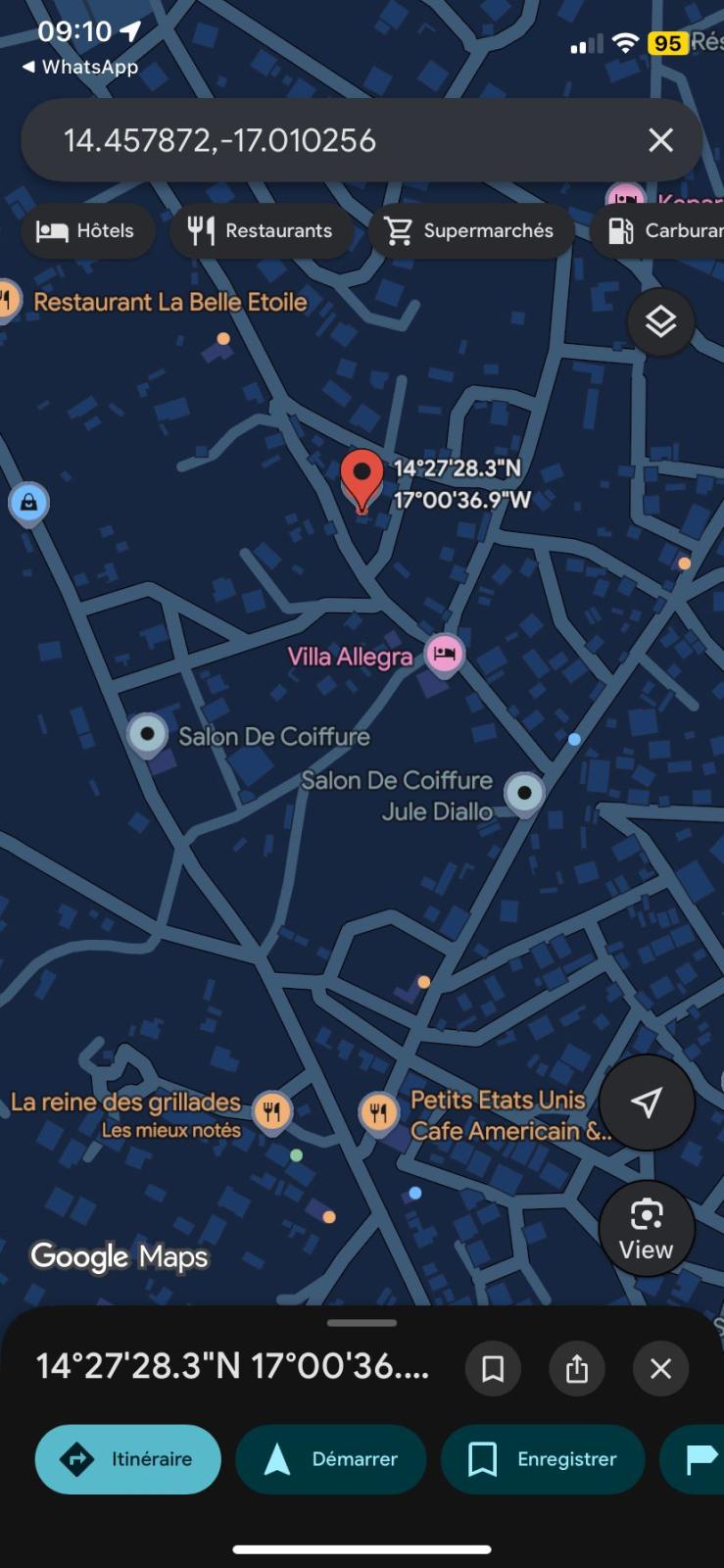This screenshot has height=1568, width=724.
Task: Get Itinéraire directions
Action: 127,1459
